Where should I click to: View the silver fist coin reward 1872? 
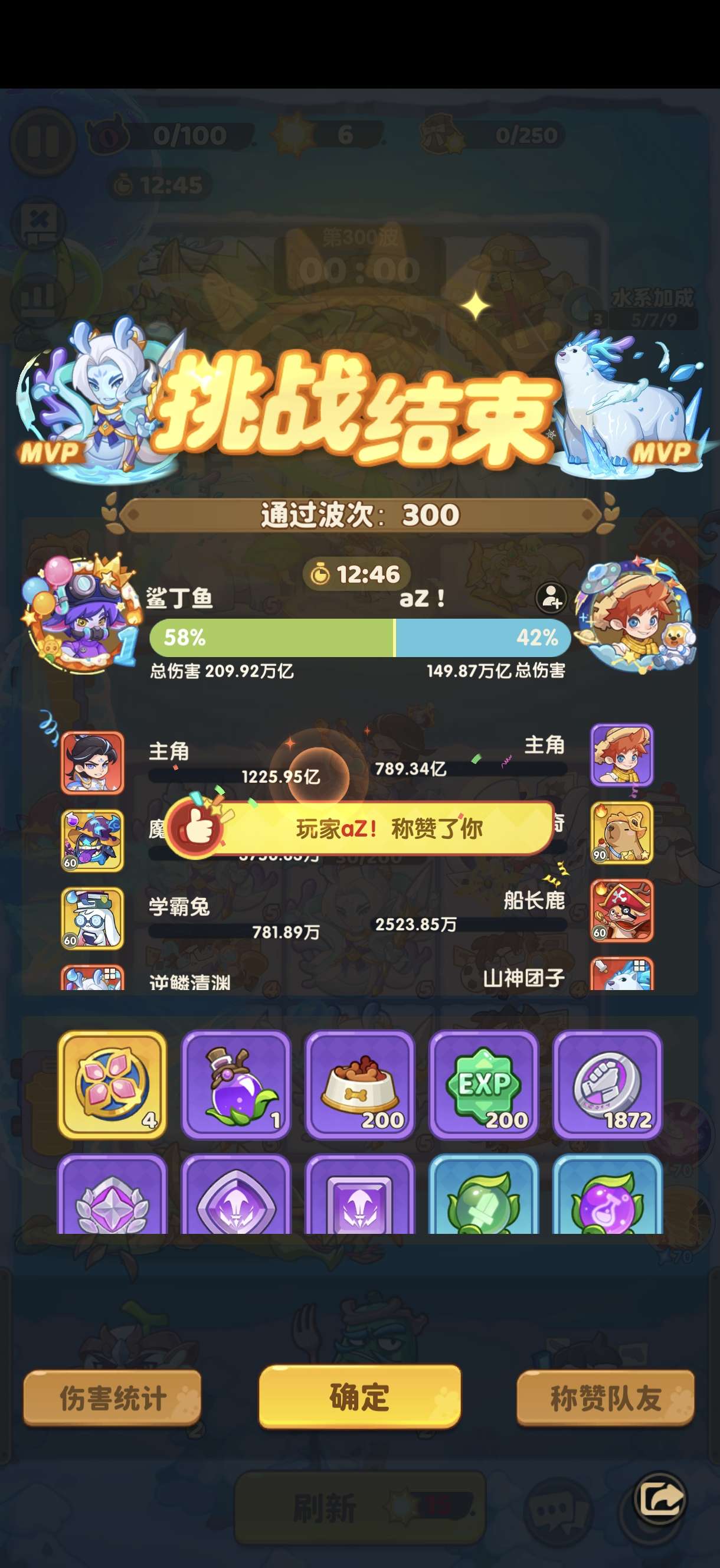pyautogui.click(x=607, y=1084)
